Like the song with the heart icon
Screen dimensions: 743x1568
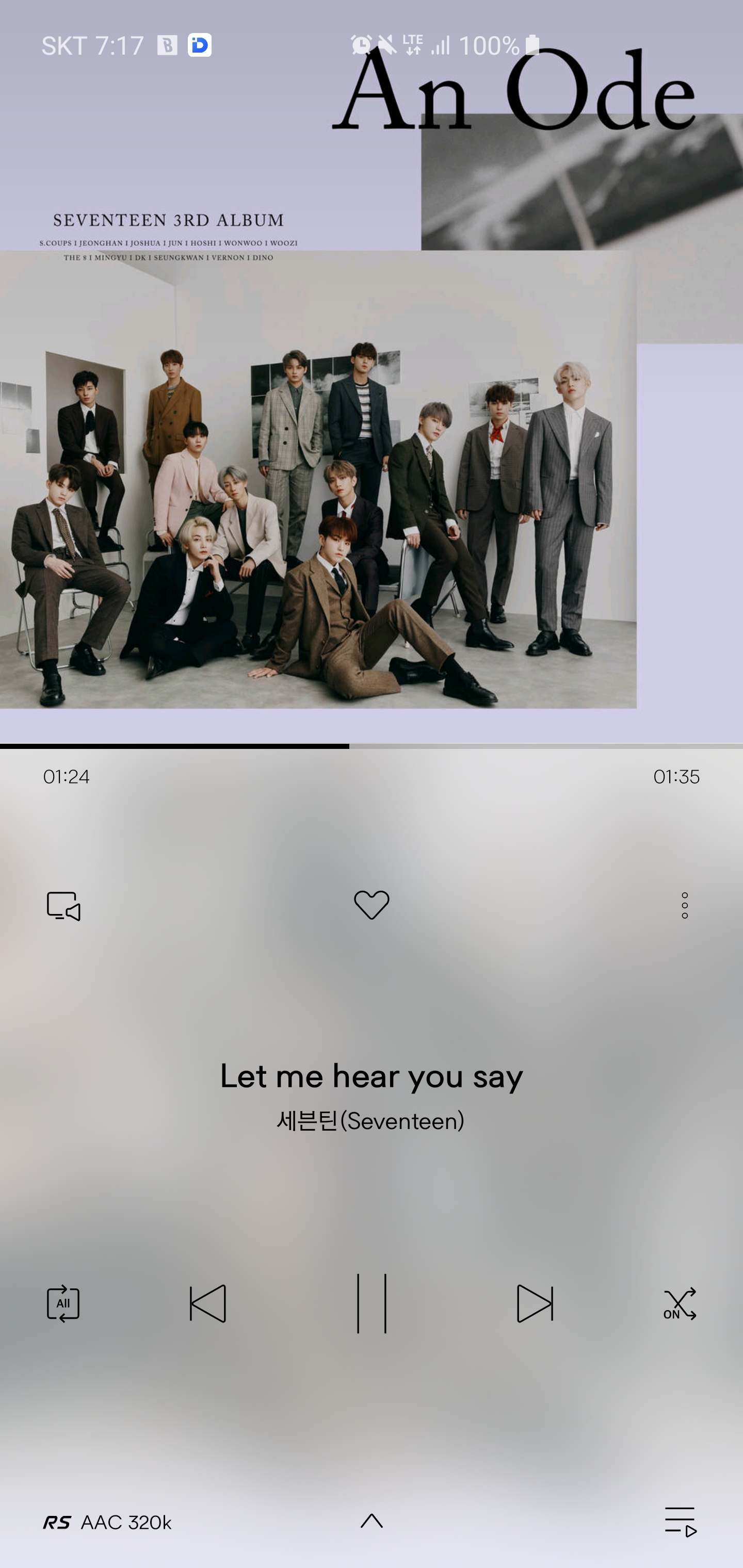pos(372,905)
